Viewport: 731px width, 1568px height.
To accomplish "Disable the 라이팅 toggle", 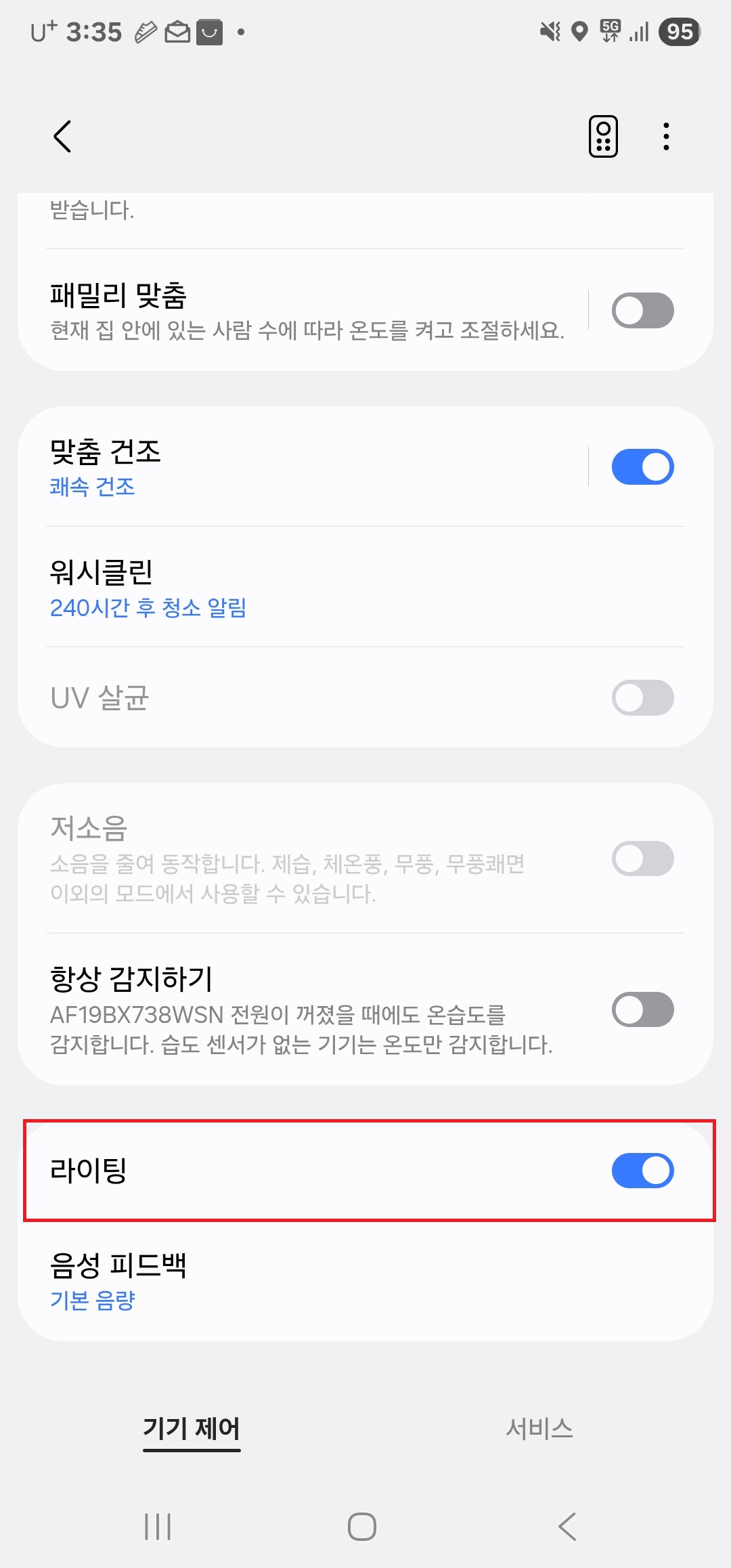I will (x=642, y=1169).
